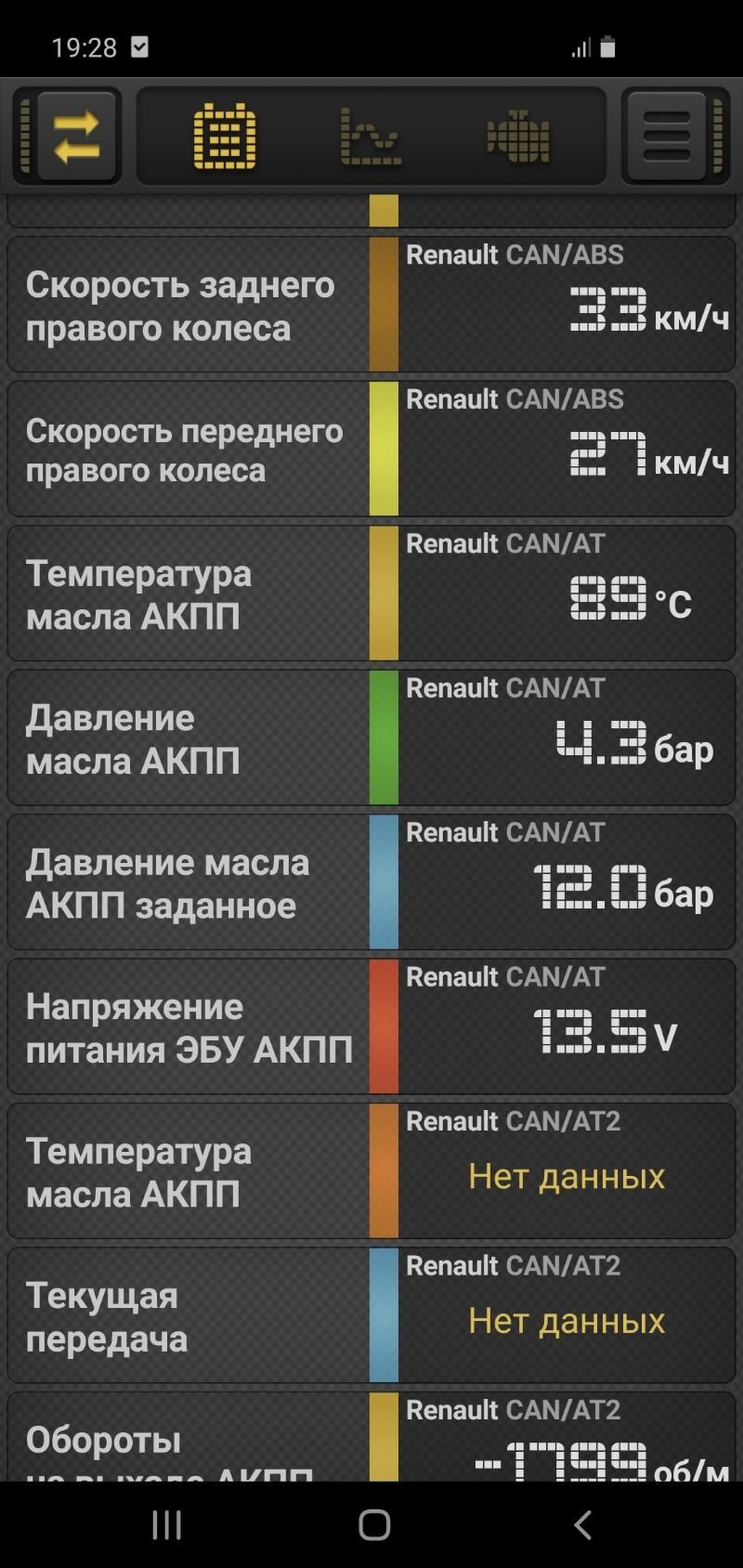Tap the green bar next to Давление масла АКПП
The height and width of the screenshot is (1568, 743).
coord(383,737)
